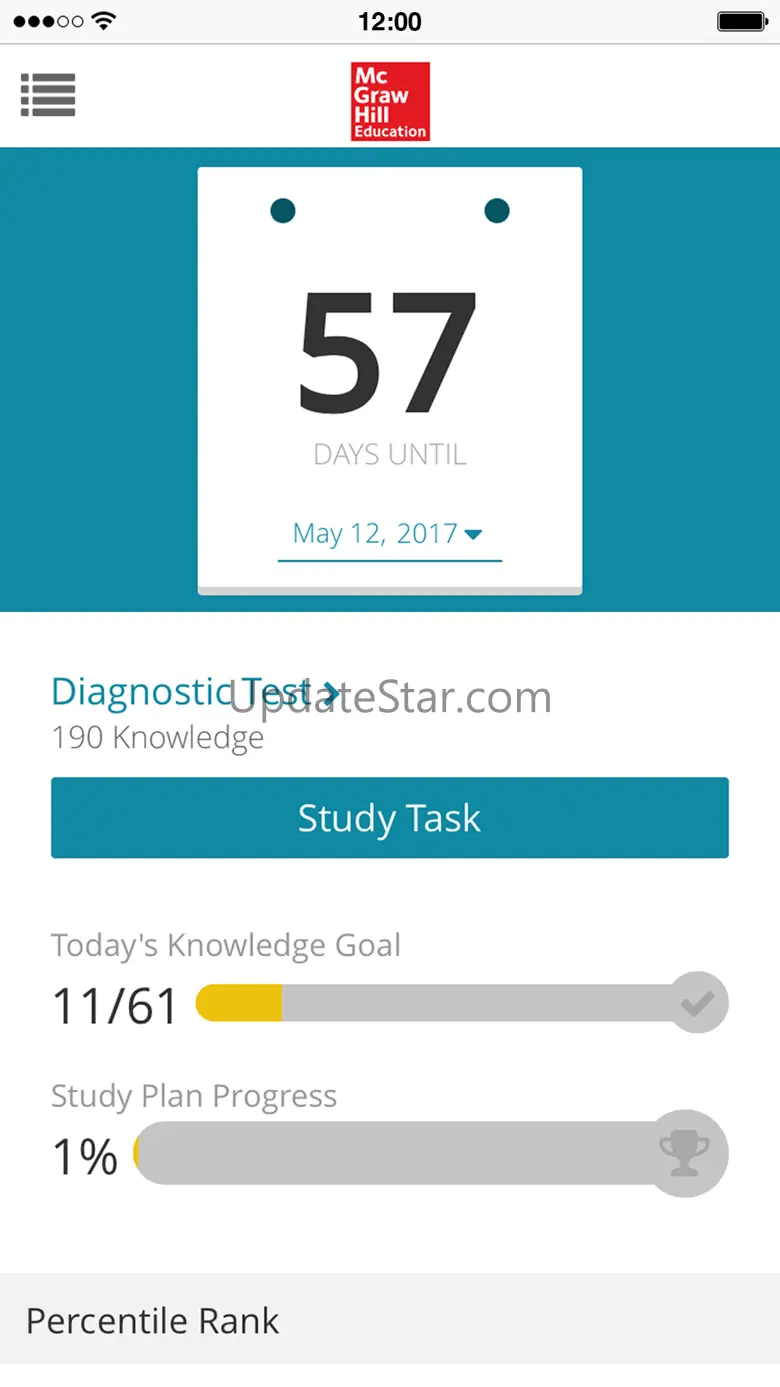Open the navigation menu icon
The height and width of the screenshot is (1387, 780).
pyautogui.click(x=48, y=95)
